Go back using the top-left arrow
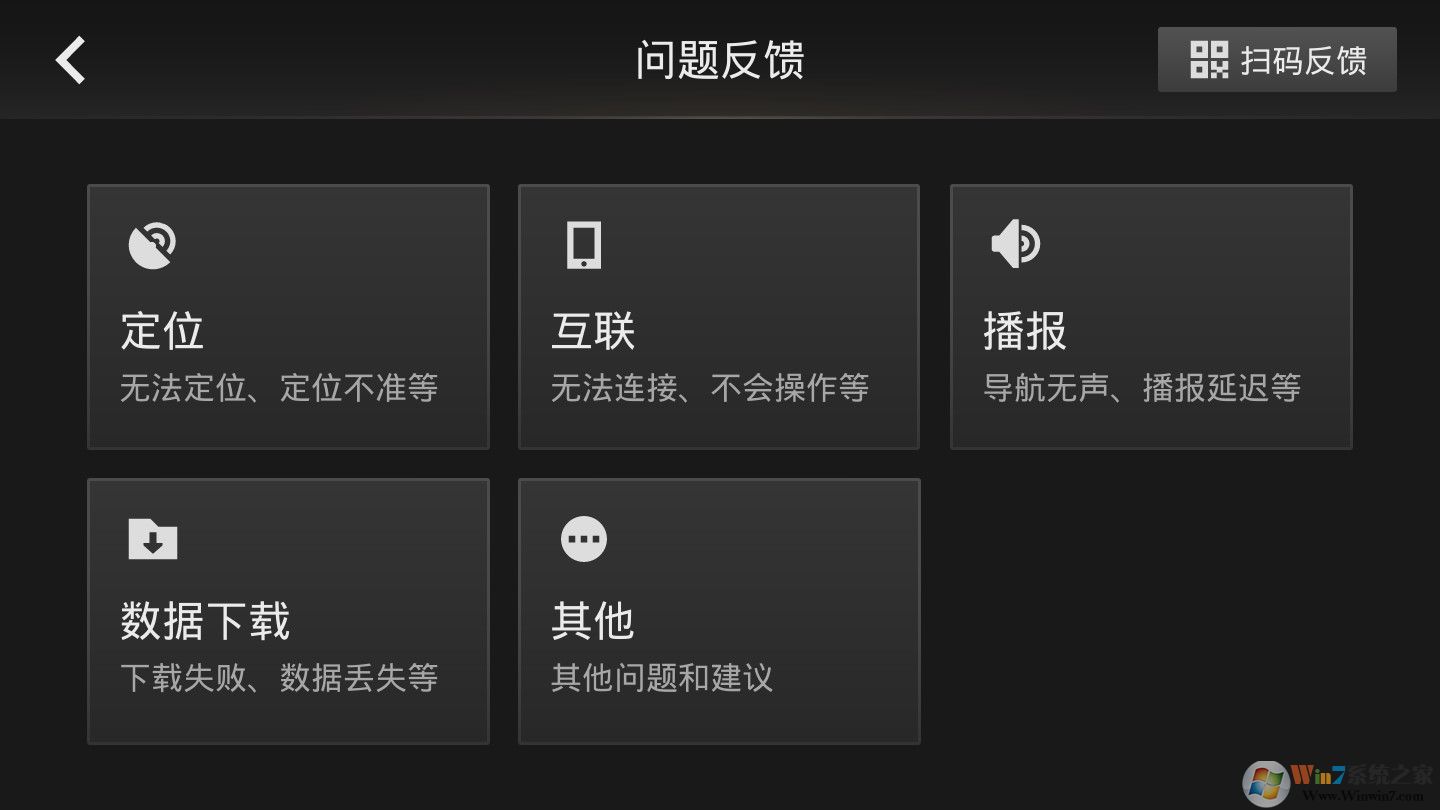The image size is (1440, 810). (70, 60)
